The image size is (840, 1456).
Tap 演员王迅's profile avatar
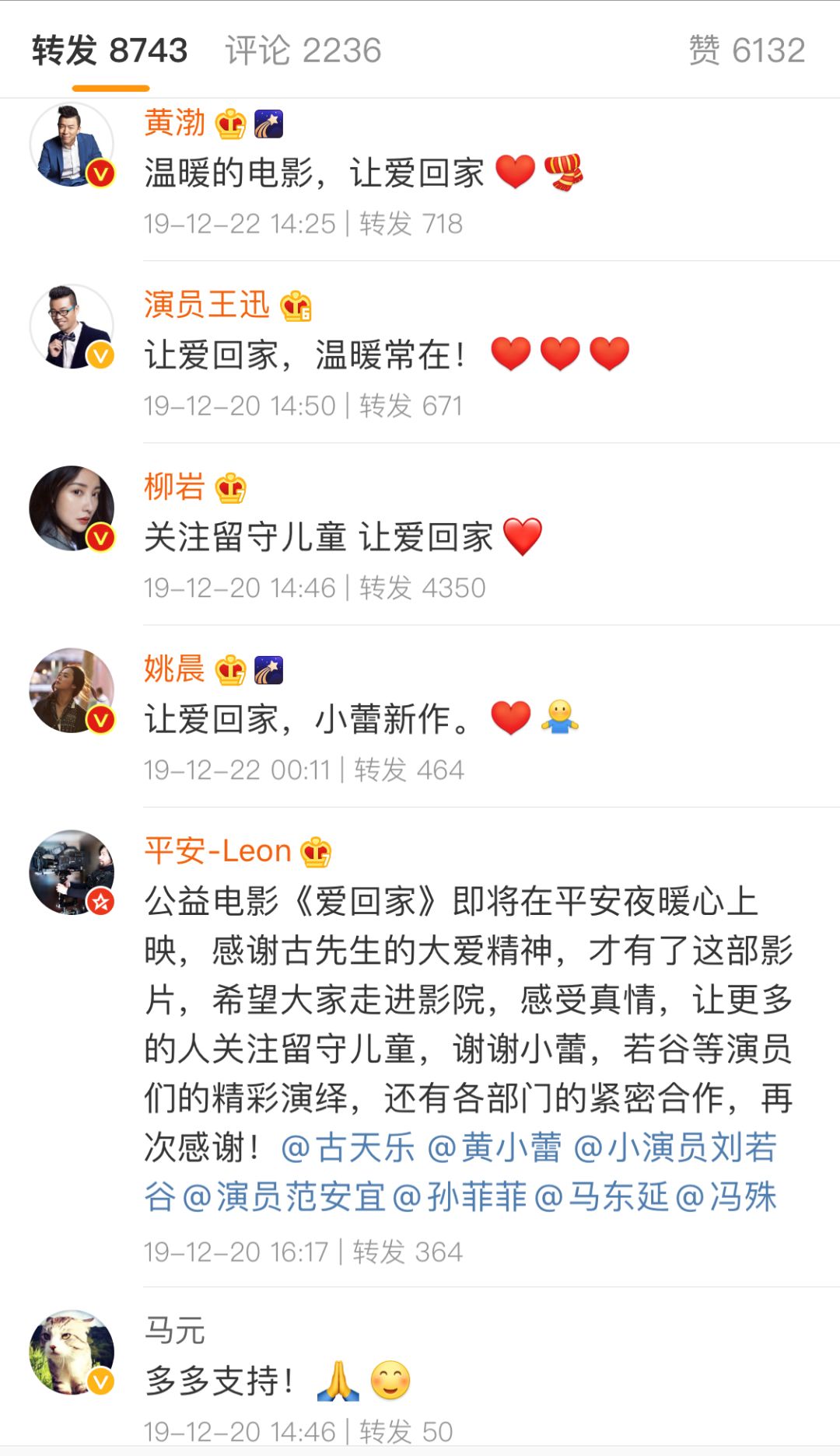(x=72, y=326)
